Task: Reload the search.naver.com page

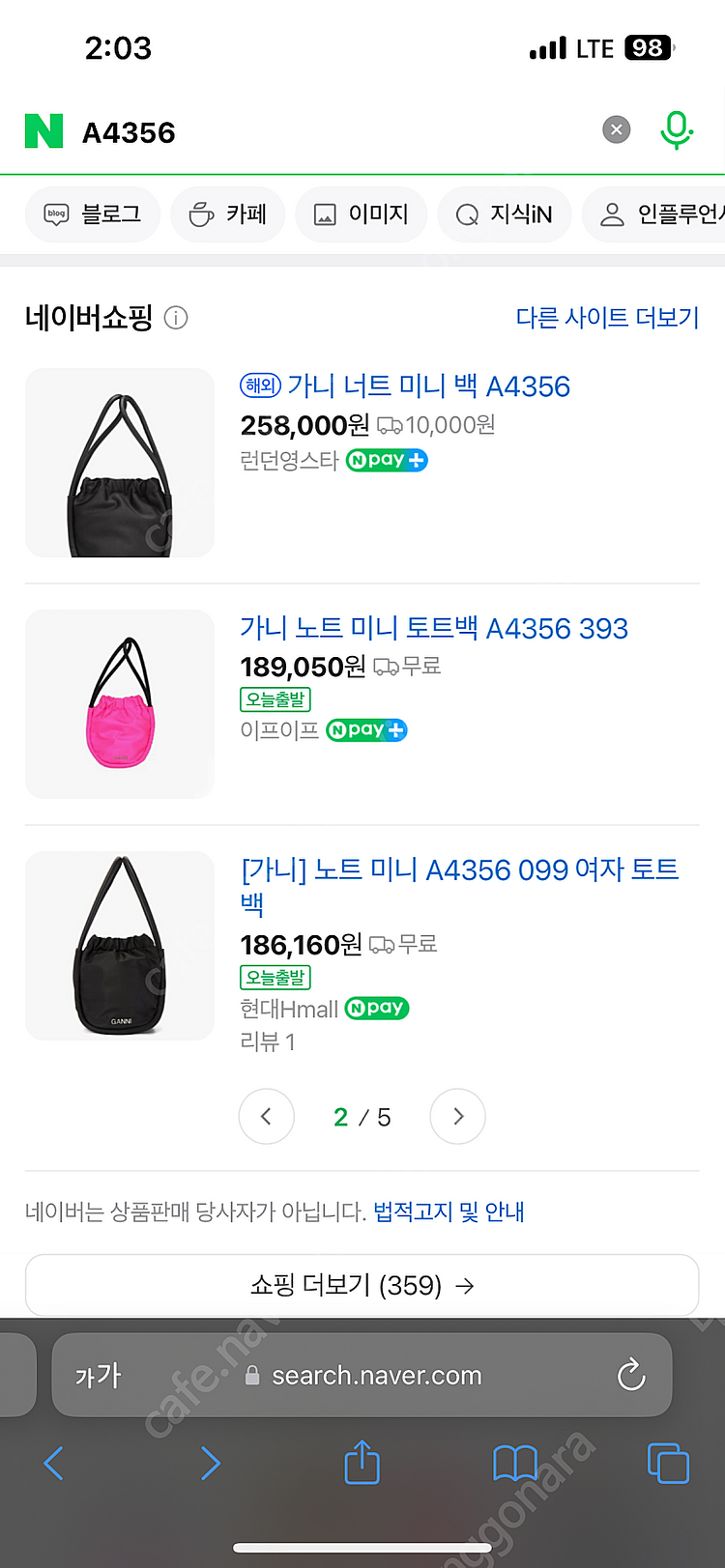Action: point(631,1375)
